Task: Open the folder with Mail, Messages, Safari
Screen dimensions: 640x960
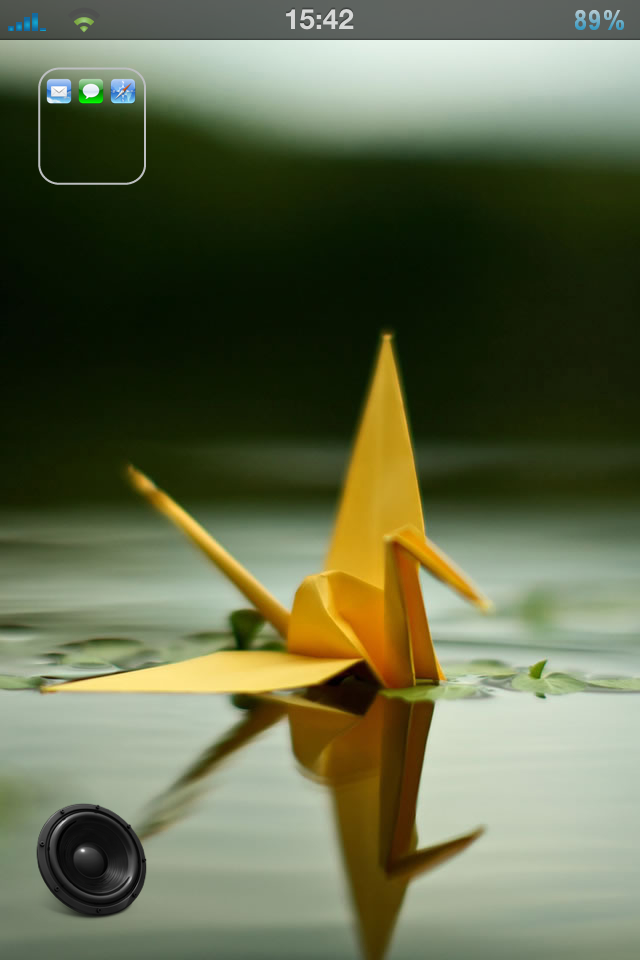Action: (x=92, y=126)
